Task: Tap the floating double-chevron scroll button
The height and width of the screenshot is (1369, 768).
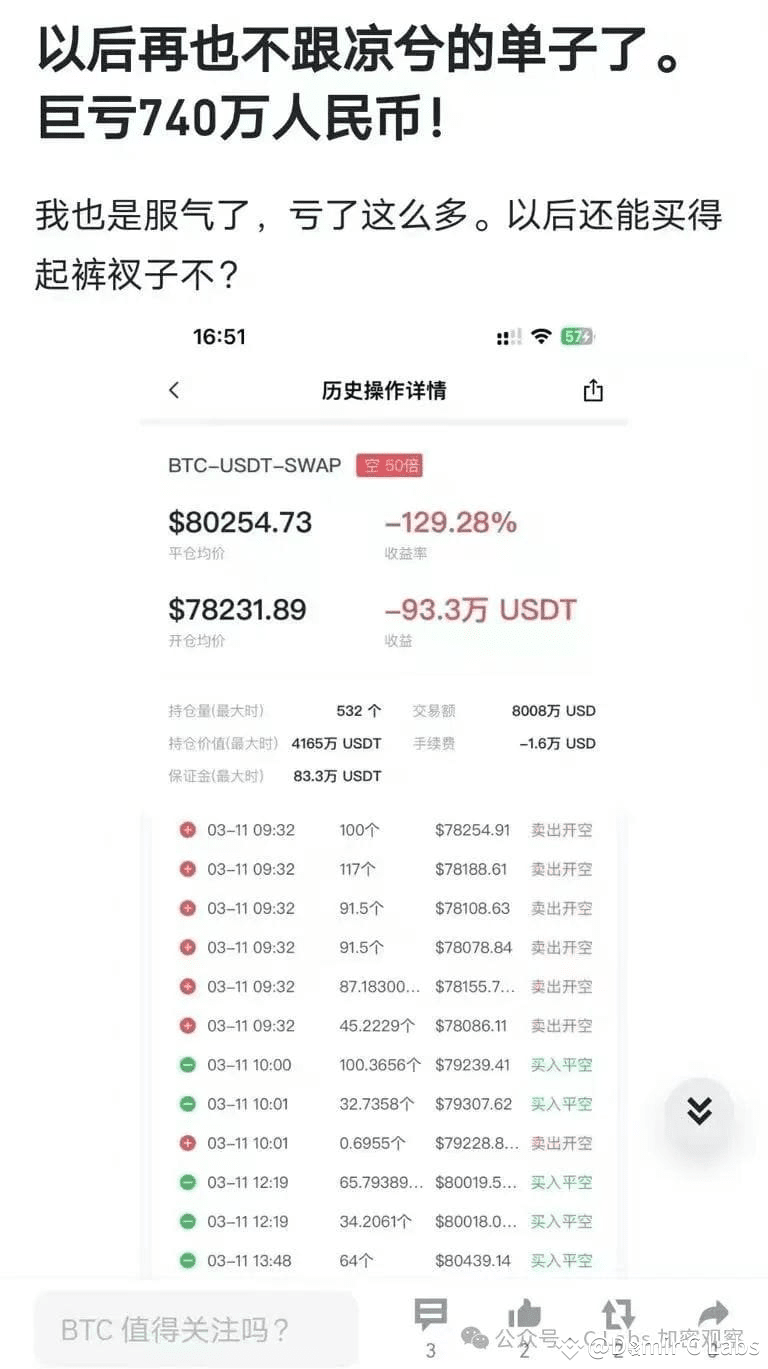Action: tap(700, 1111)
